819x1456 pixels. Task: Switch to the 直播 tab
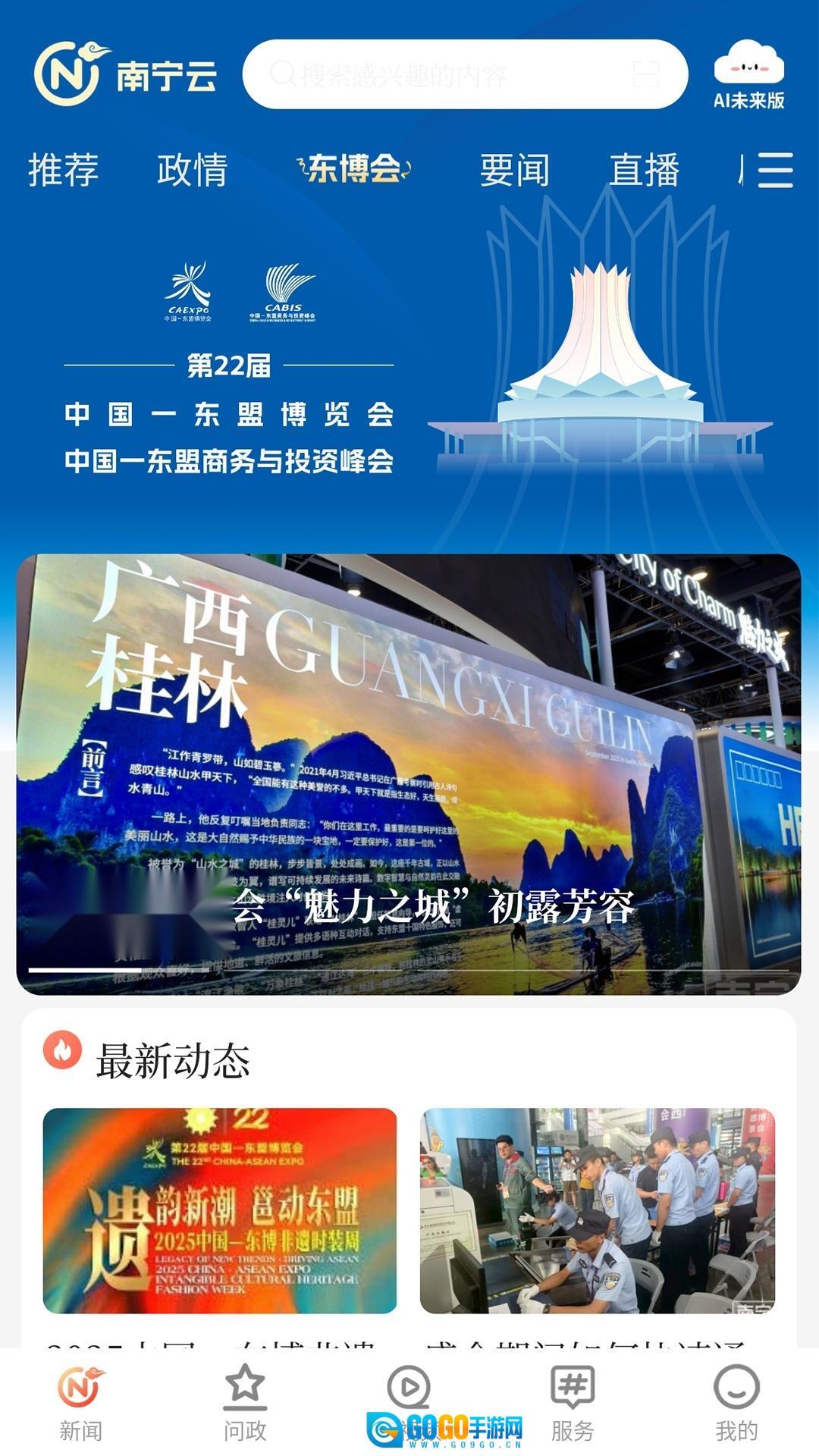tap(644, 169)
